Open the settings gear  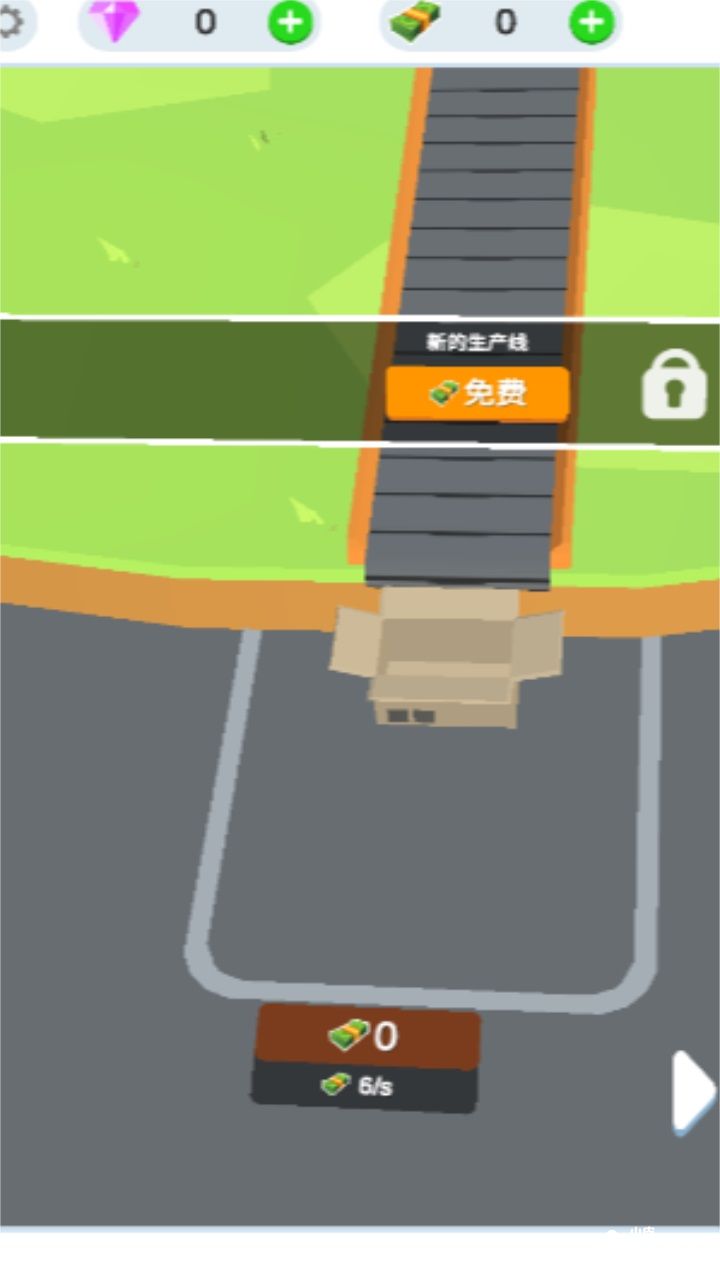pyautogui.click(x=12, y=20)
